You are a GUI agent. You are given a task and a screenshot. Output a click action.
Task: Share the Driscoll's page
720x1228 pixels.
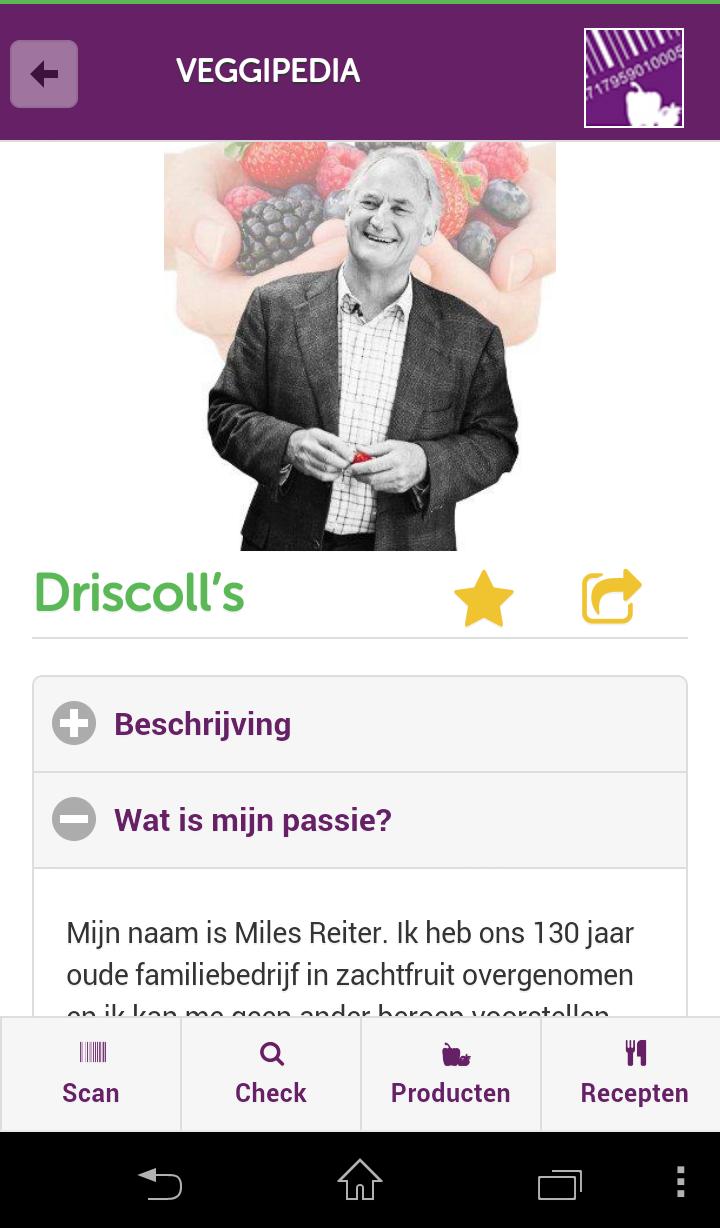point(611,597)
